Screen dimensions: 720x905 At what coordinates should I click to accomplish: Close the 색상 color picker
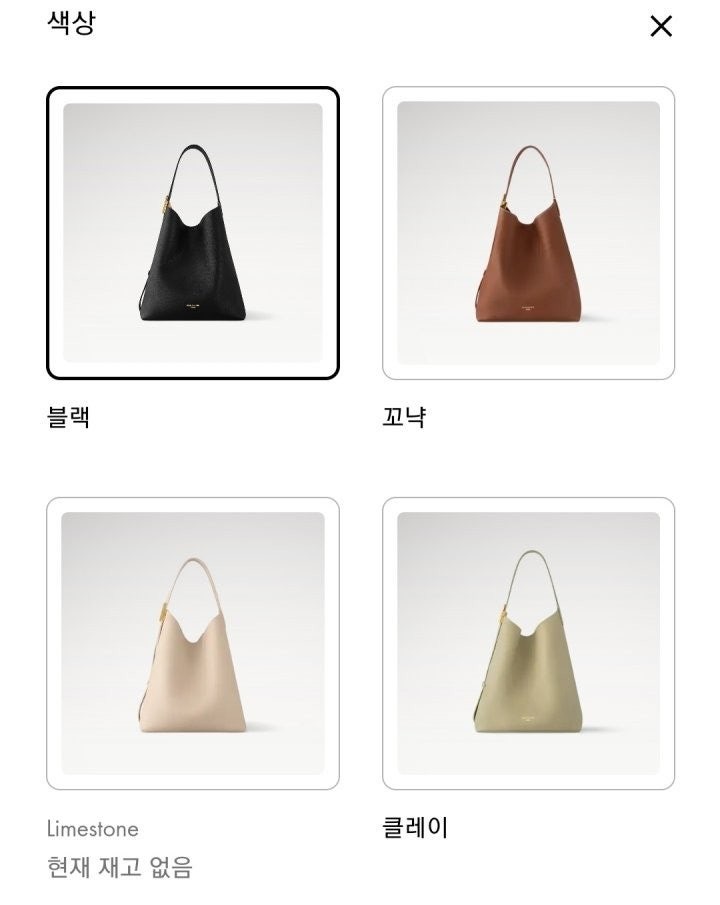point(661,27)
